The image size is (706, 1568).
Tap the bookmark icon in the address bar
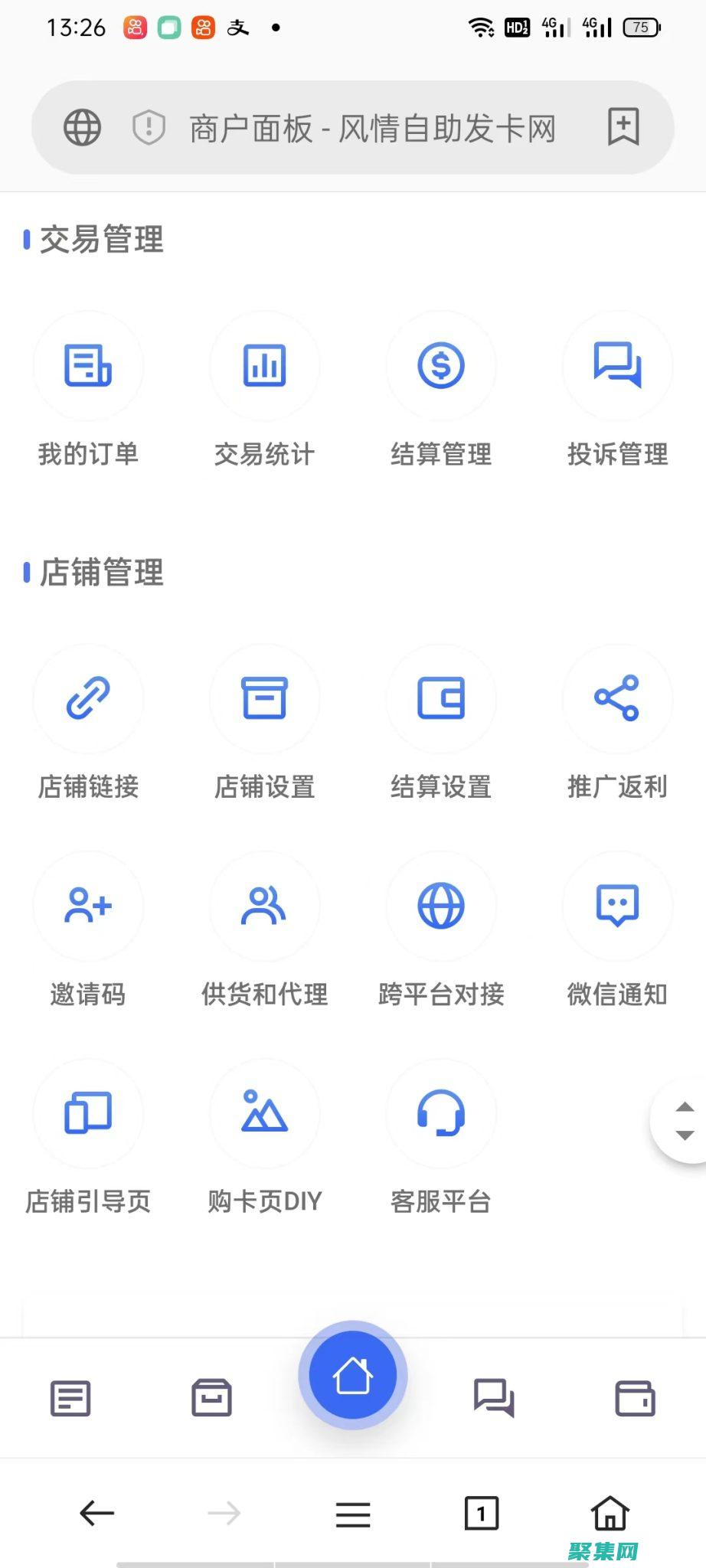point(623,127)
